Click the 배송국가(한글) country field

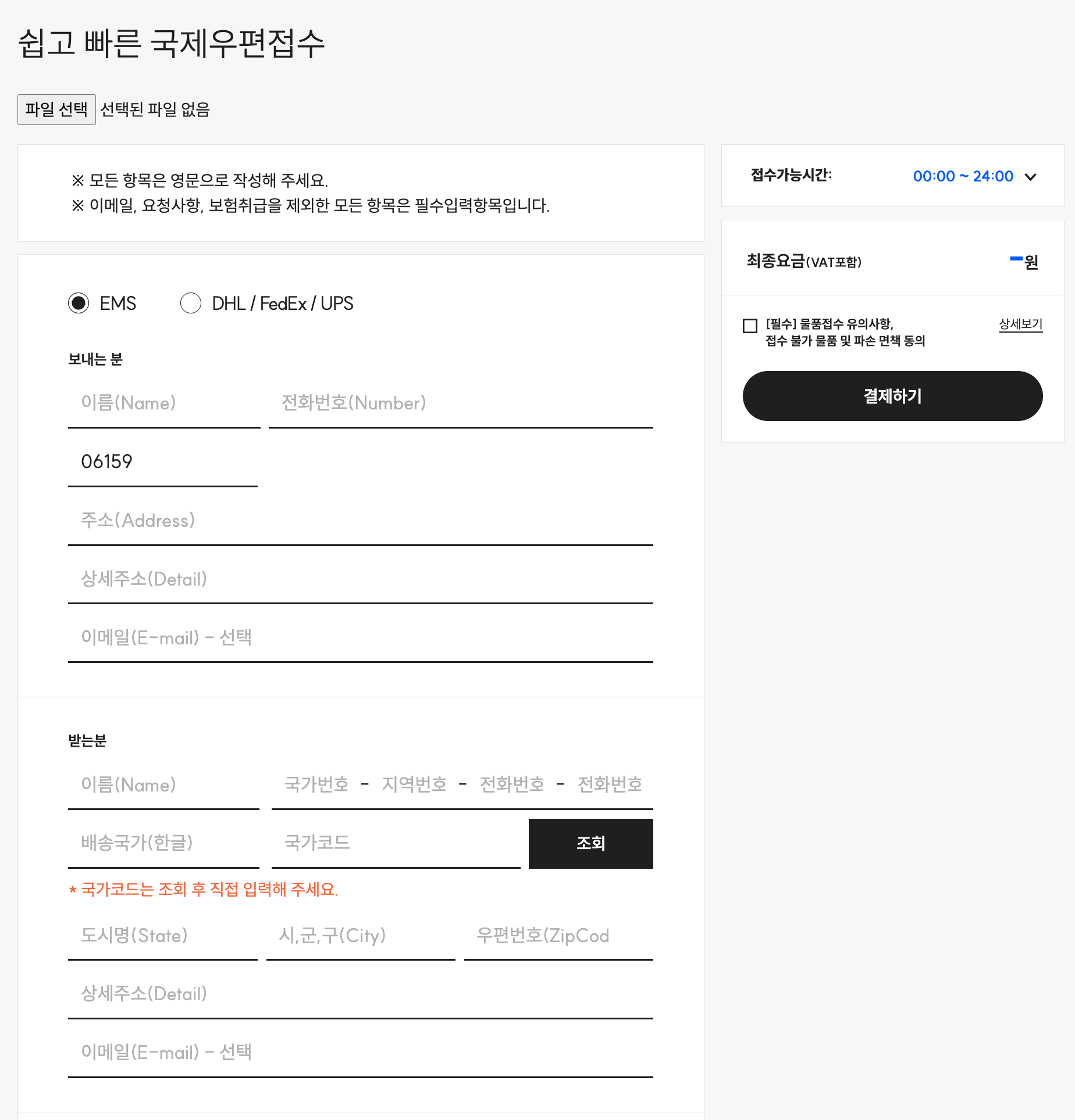[x=163, y=843]
